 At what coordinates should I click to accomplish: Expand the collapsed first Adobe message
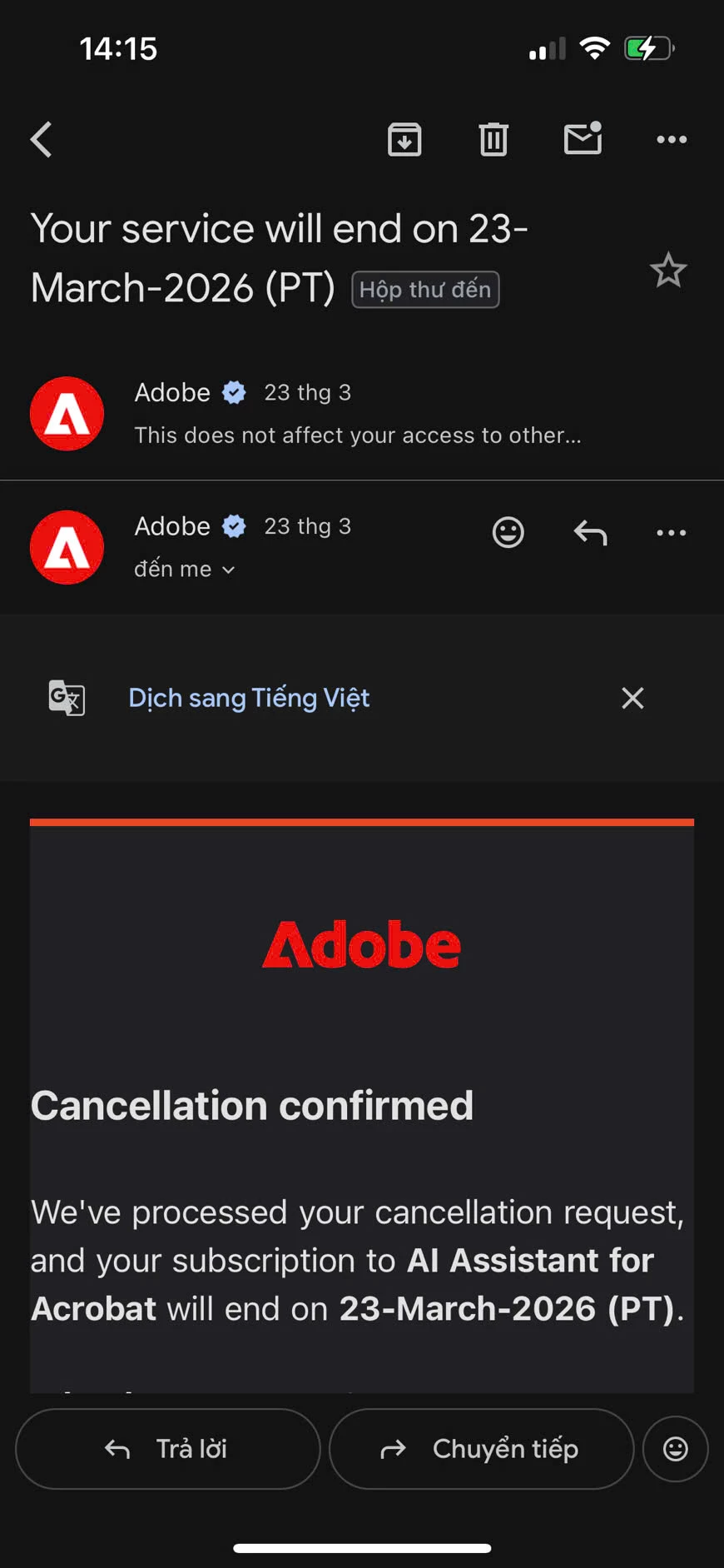358,414
